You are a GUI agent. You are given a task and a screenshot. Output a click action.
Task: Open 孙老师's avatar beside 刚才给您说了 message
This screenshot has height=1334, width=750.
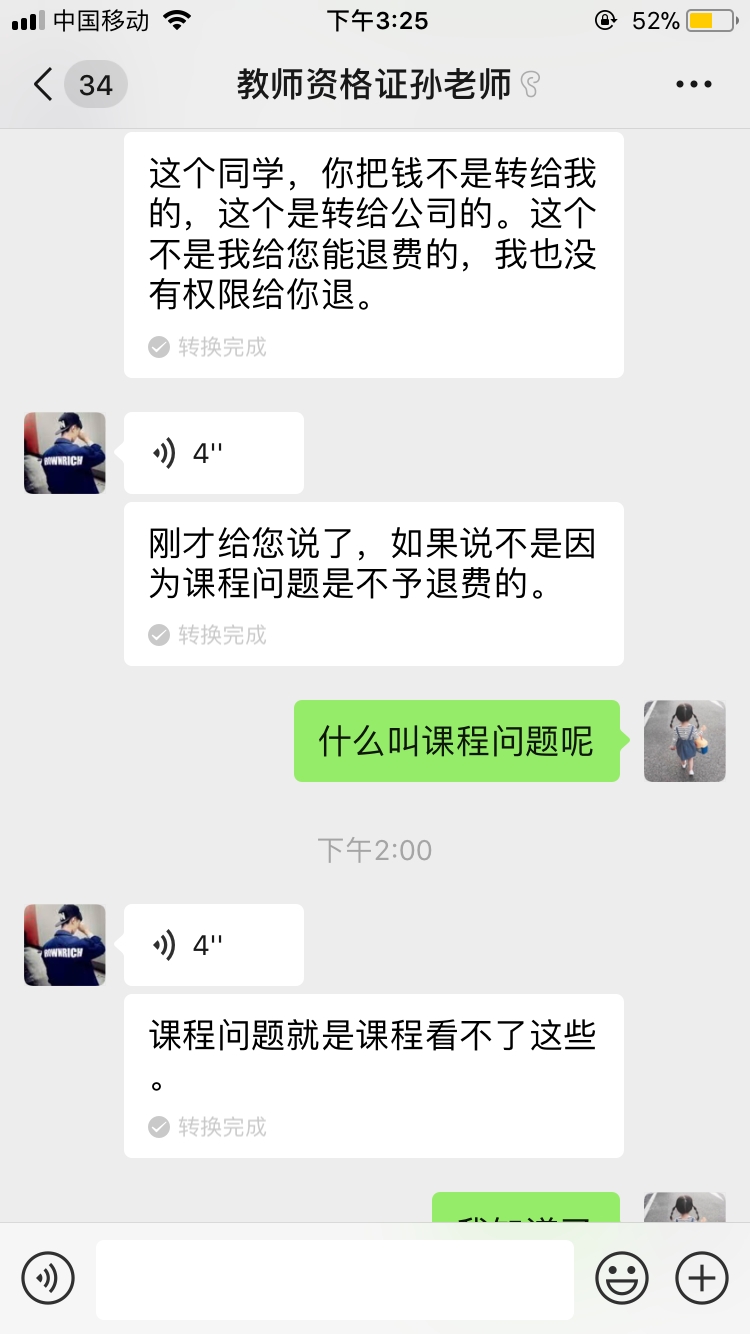65,453
